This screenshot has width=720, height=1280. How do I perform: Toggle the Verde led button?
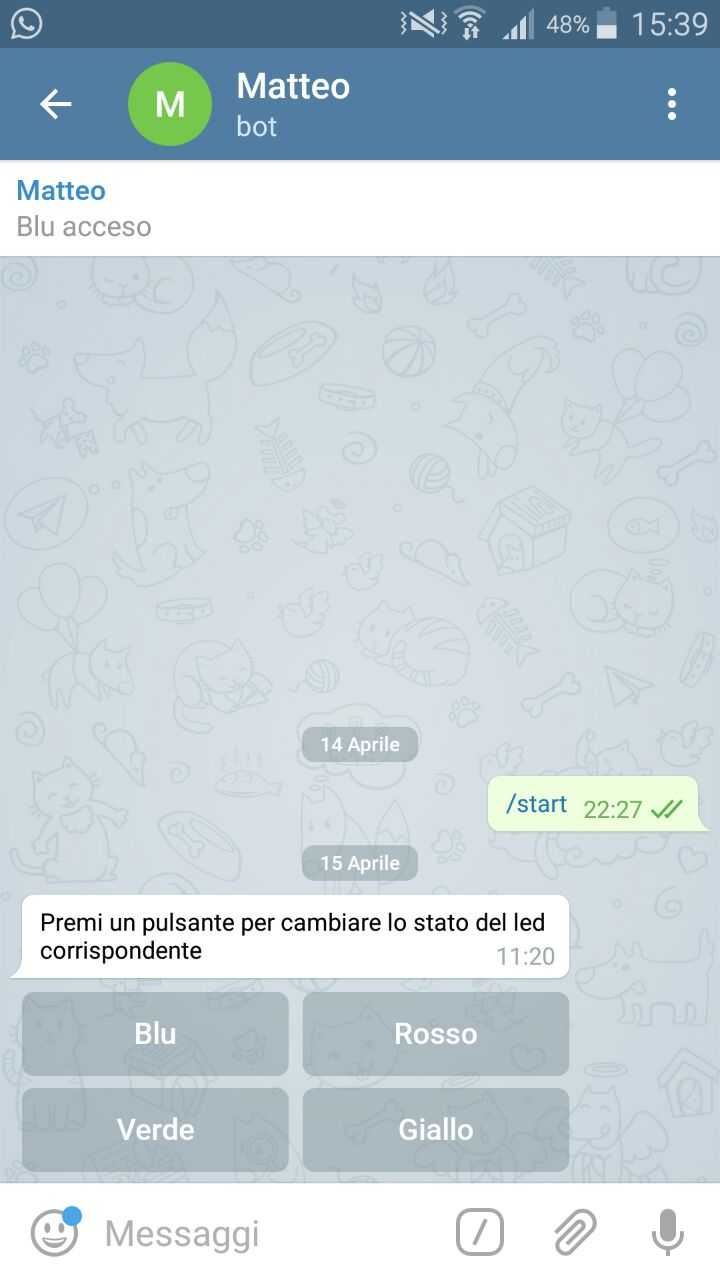click(155, 1130)
